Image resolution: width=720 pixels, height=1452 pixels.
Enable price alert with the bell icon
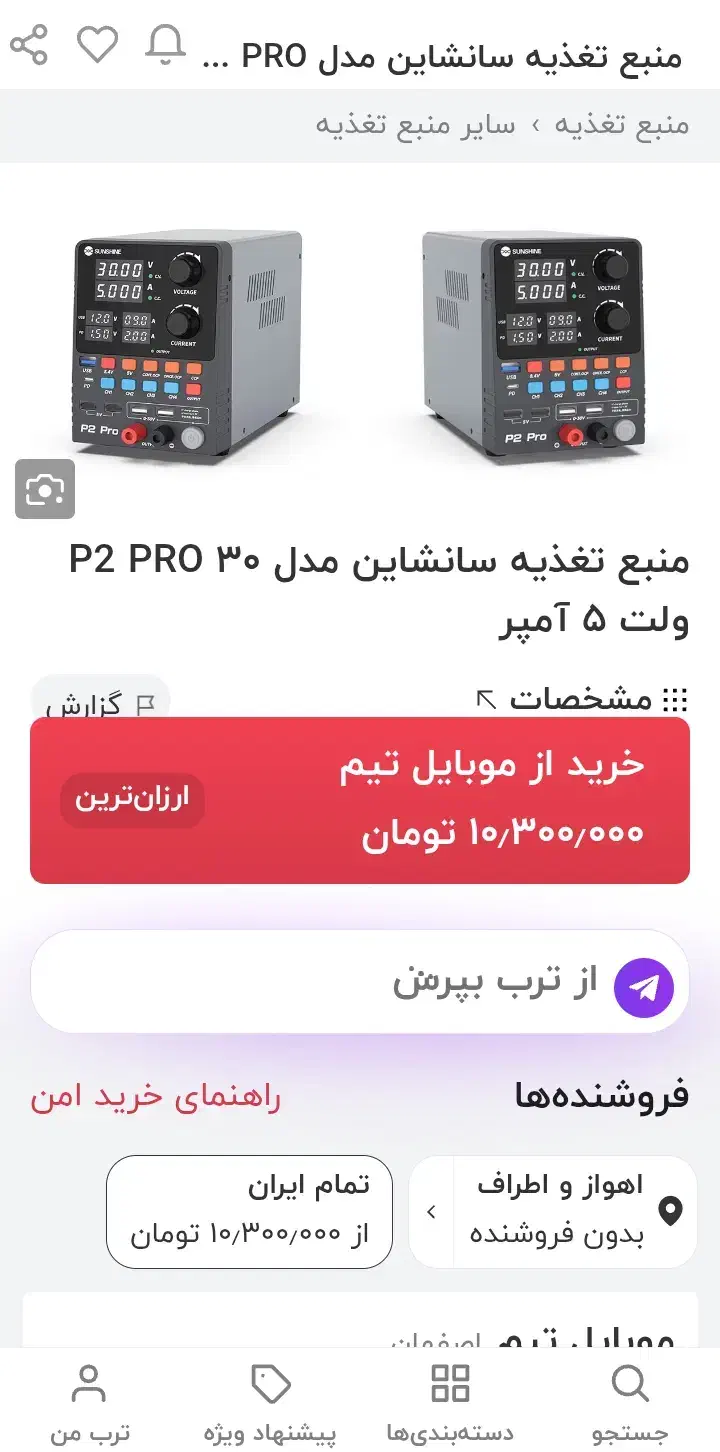165,46
